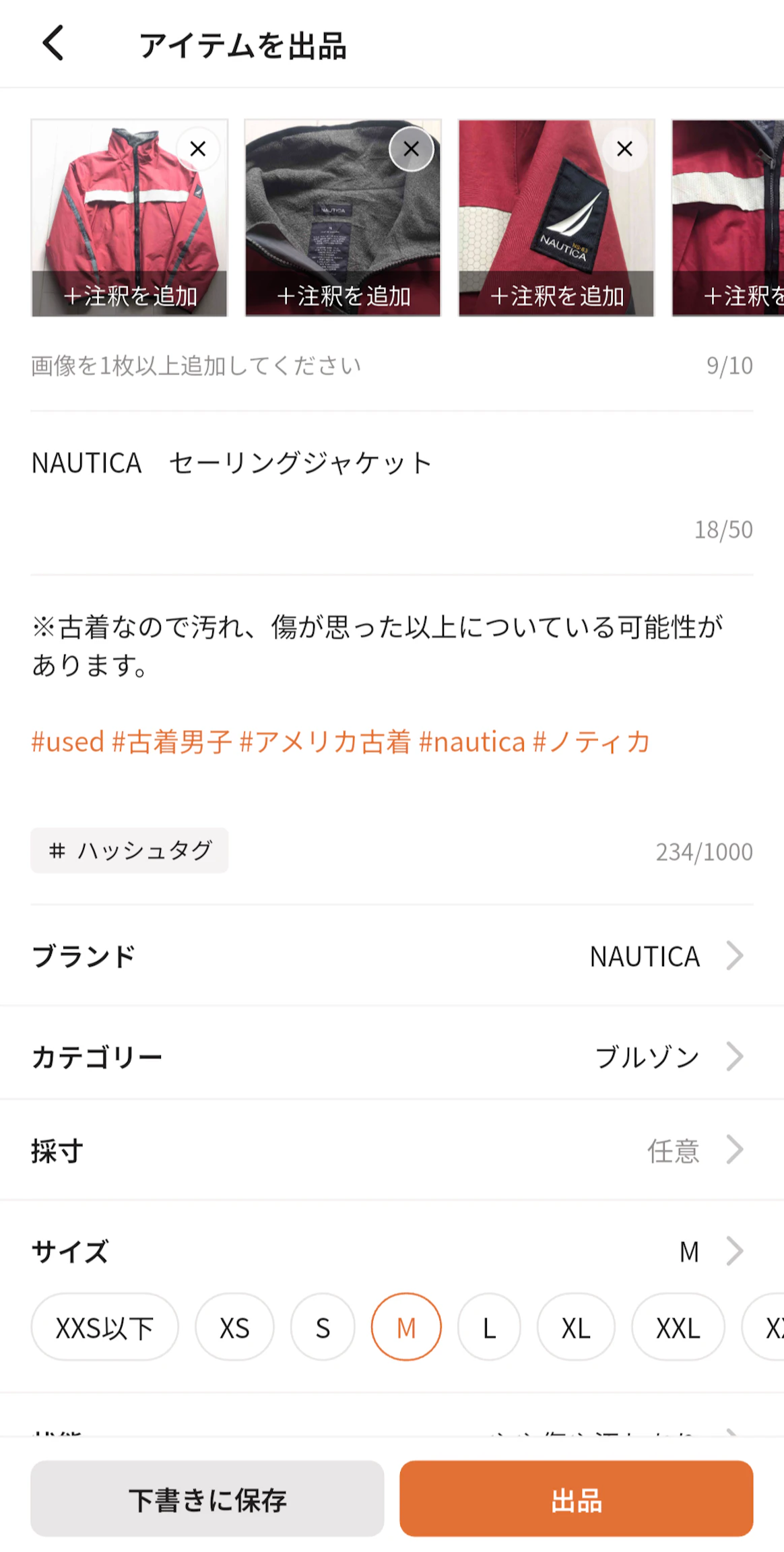
Task: Save the listing with 下書きに保存
Action: point(207,1499)
